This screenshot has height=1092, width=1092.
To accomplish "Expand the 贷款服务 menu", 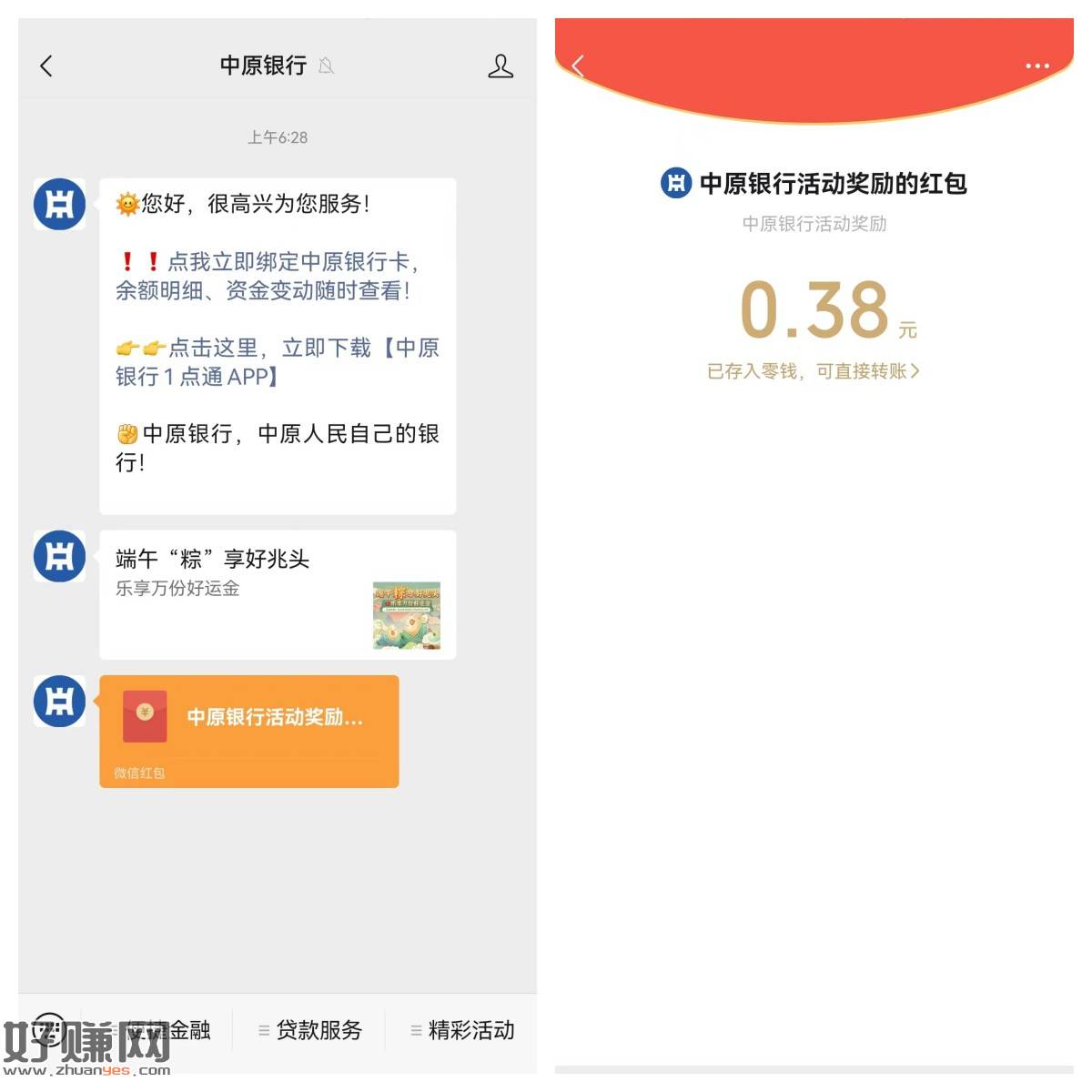I will pyautogui.click(x=310, y=1030).
